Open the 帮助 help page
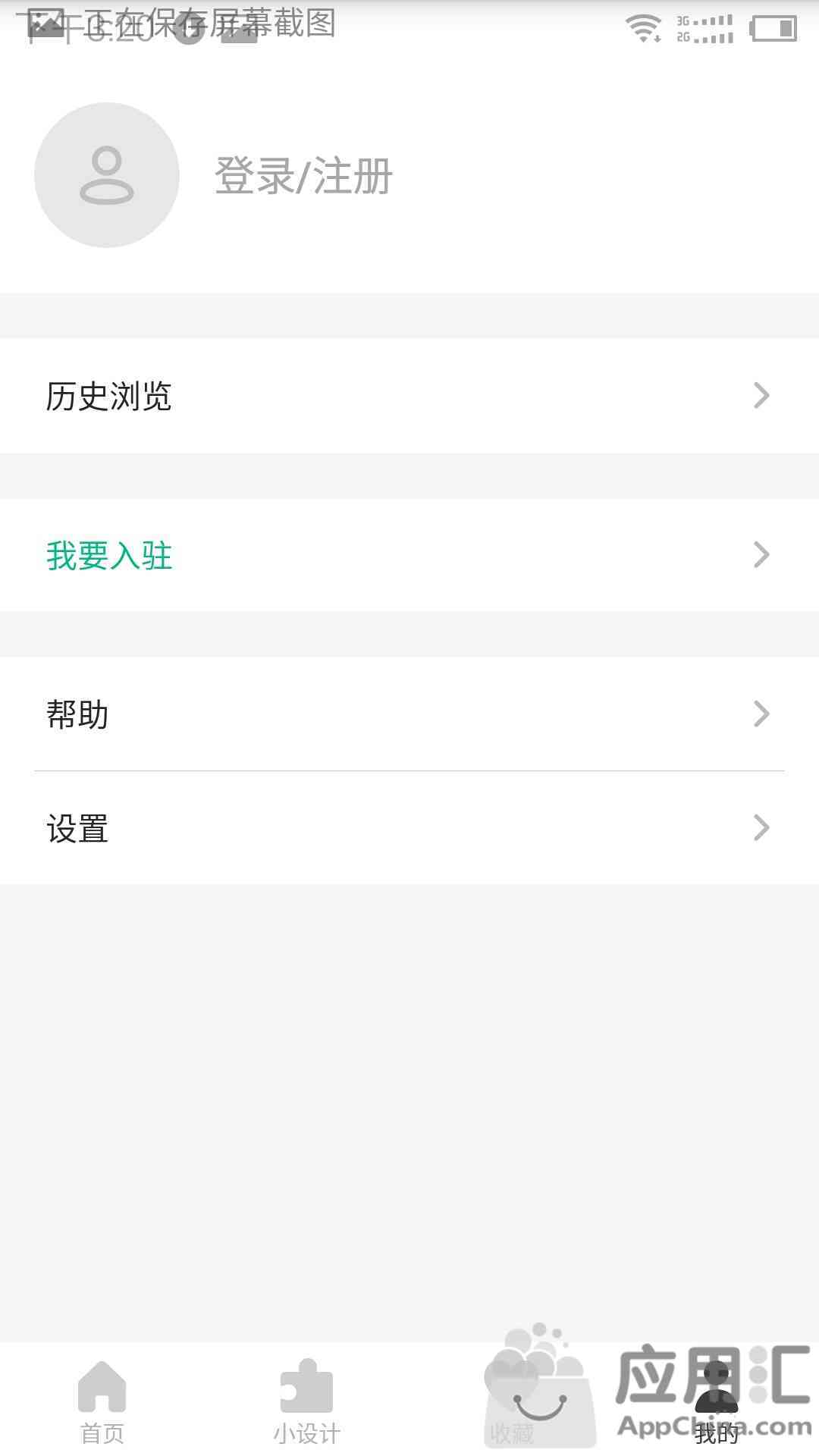The image size is (819, 1456). (x=409, y=714)
